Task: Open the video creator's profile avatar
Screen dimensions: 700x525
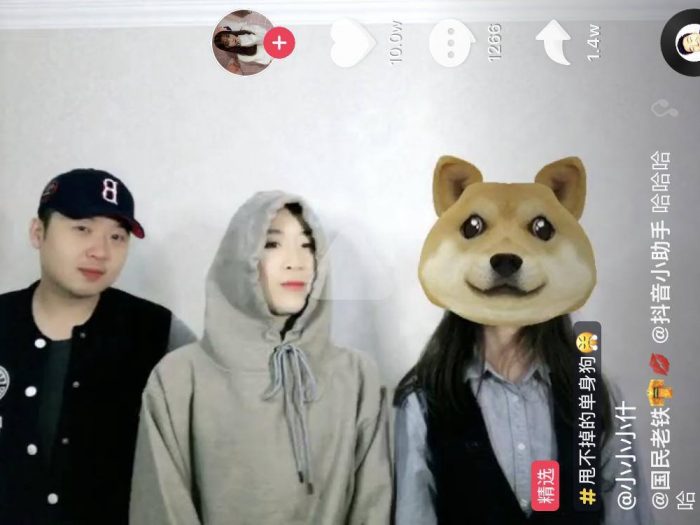Action: (242, 42)
